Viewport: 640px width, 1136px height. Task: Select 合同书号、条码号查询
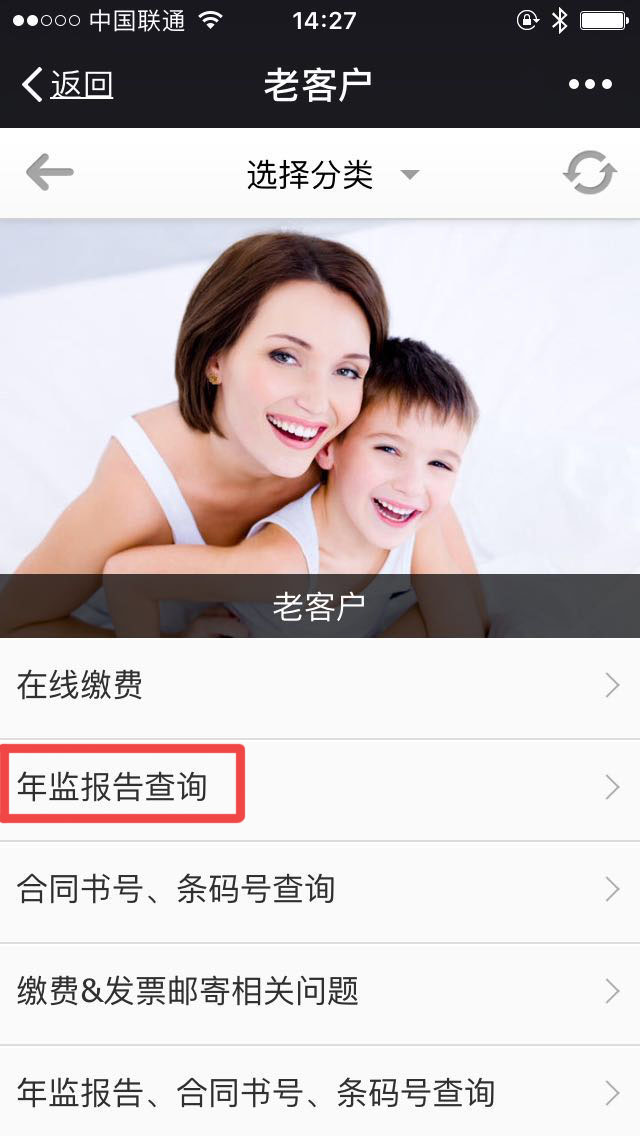click(x=320, y=890)
